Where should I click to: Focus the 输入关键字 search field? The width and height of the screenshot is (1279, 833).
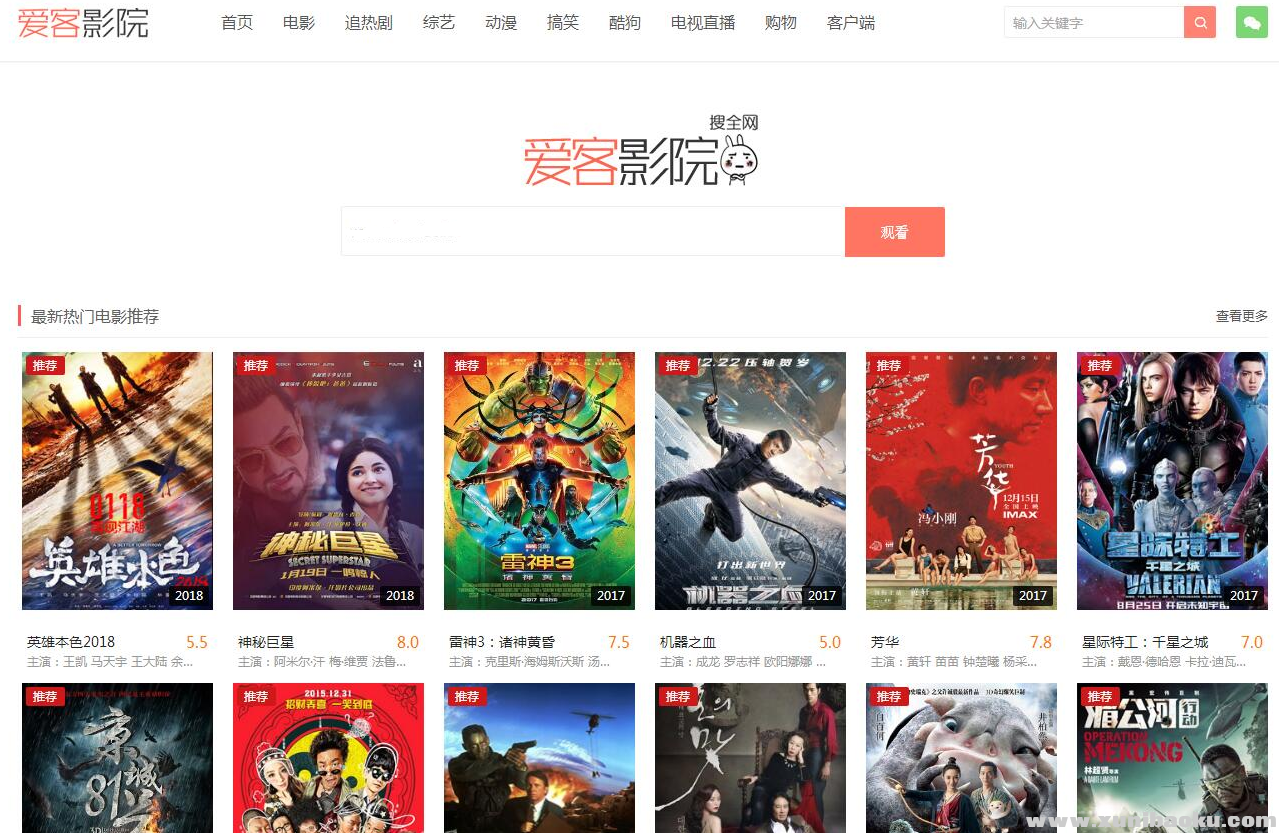1094,22
